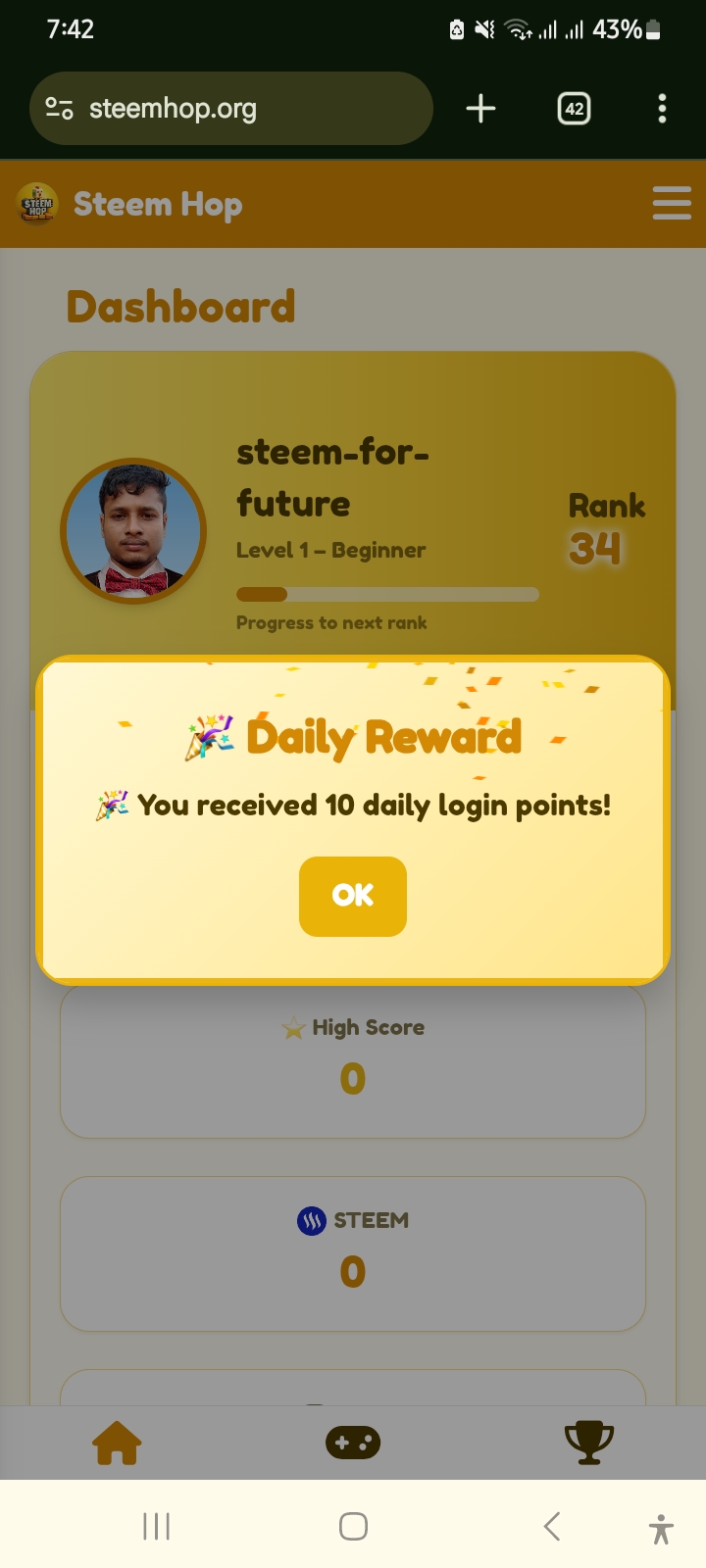Open the trophy leaderboard tab
The width and height of the screenshot is (706, 1568).
tap(589, 1443)
